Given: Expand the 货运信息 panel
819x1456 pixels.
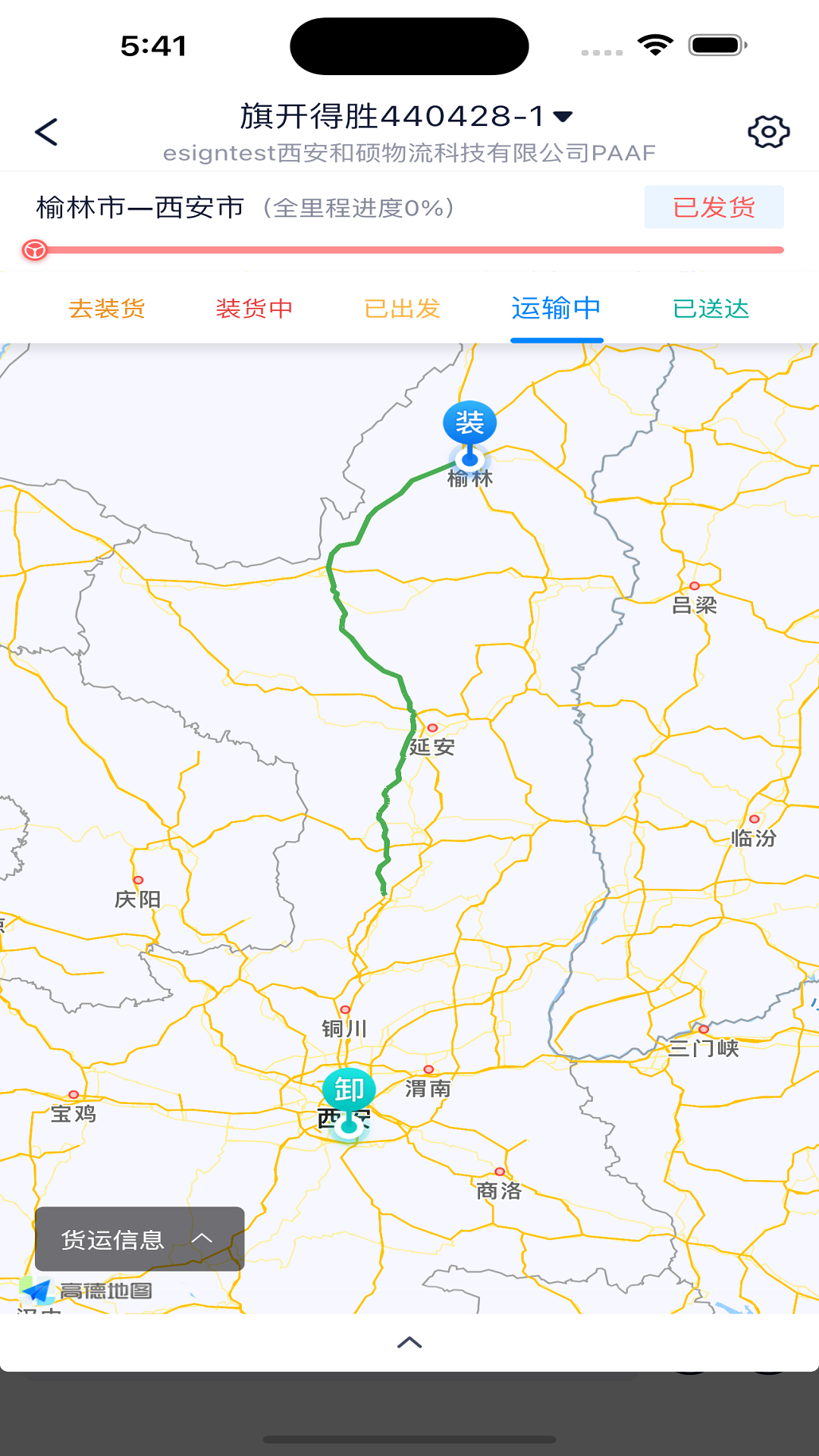Looking at the screenshot, I should point(140,1239).
